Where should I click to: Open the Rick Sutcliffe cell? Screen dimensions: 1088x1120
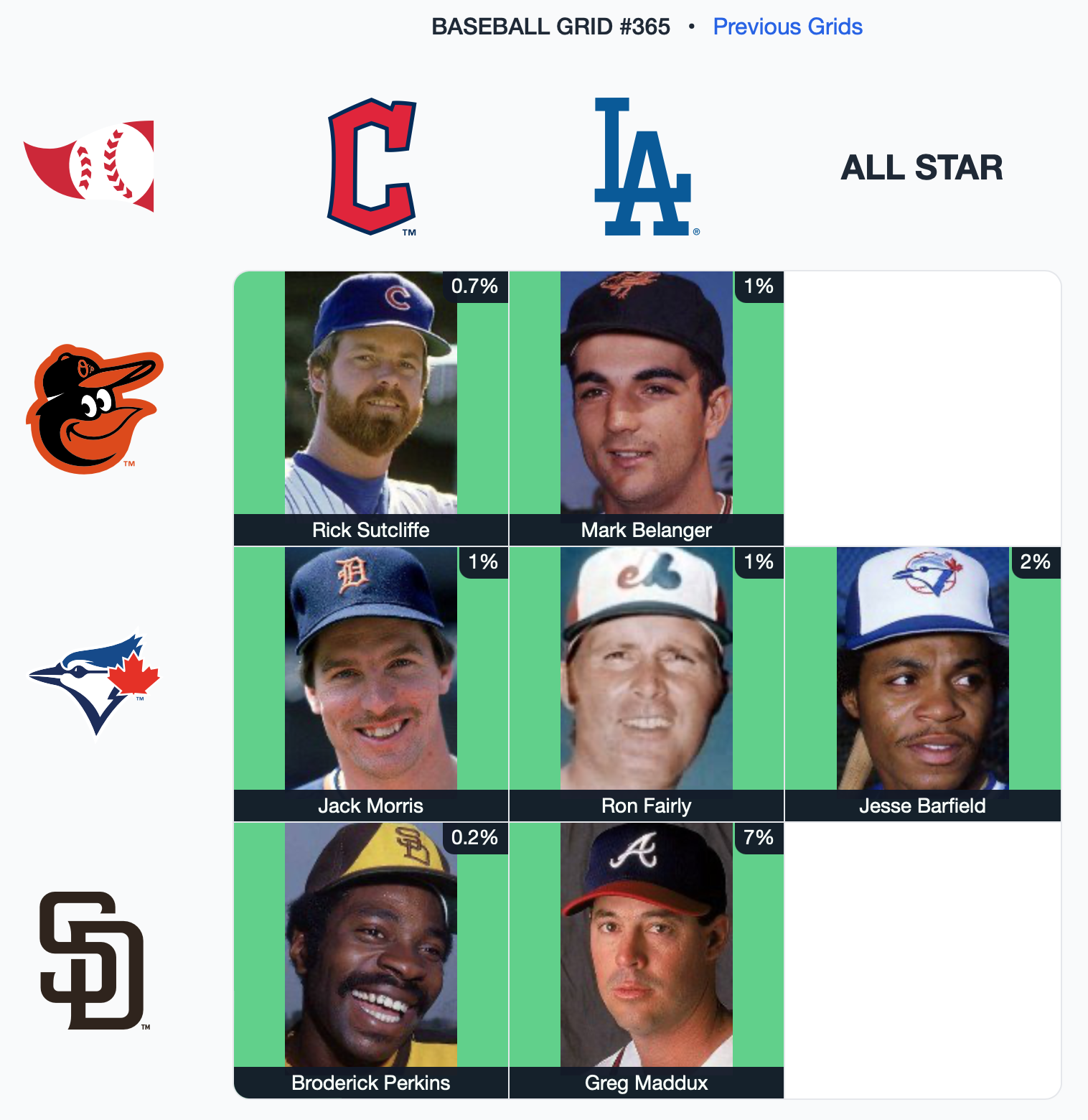[x=371, y=408]
